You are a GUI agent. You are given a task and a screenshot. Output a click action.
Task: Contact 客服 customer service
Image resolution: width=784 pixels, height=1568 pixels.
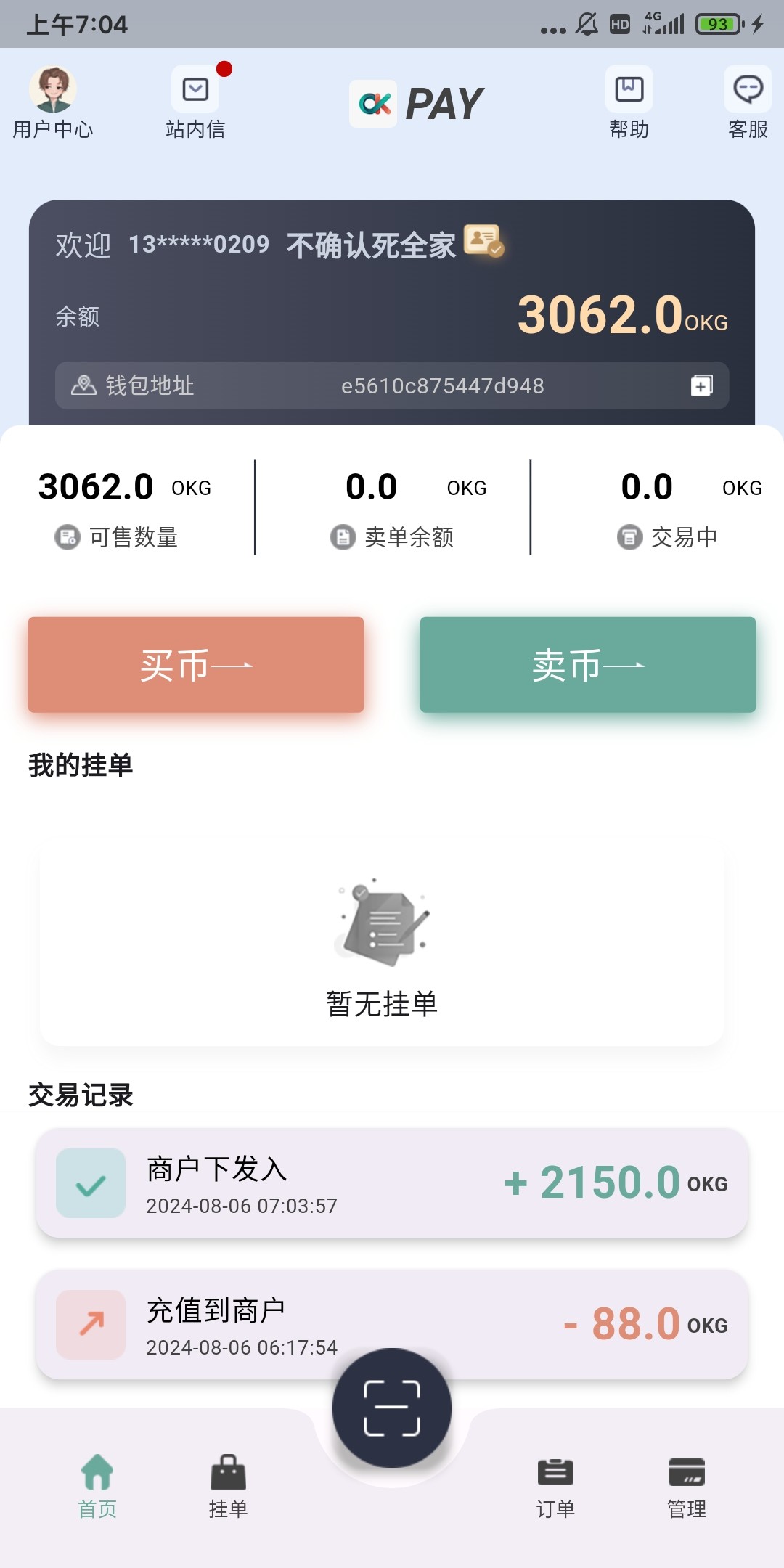click(748, 102)
